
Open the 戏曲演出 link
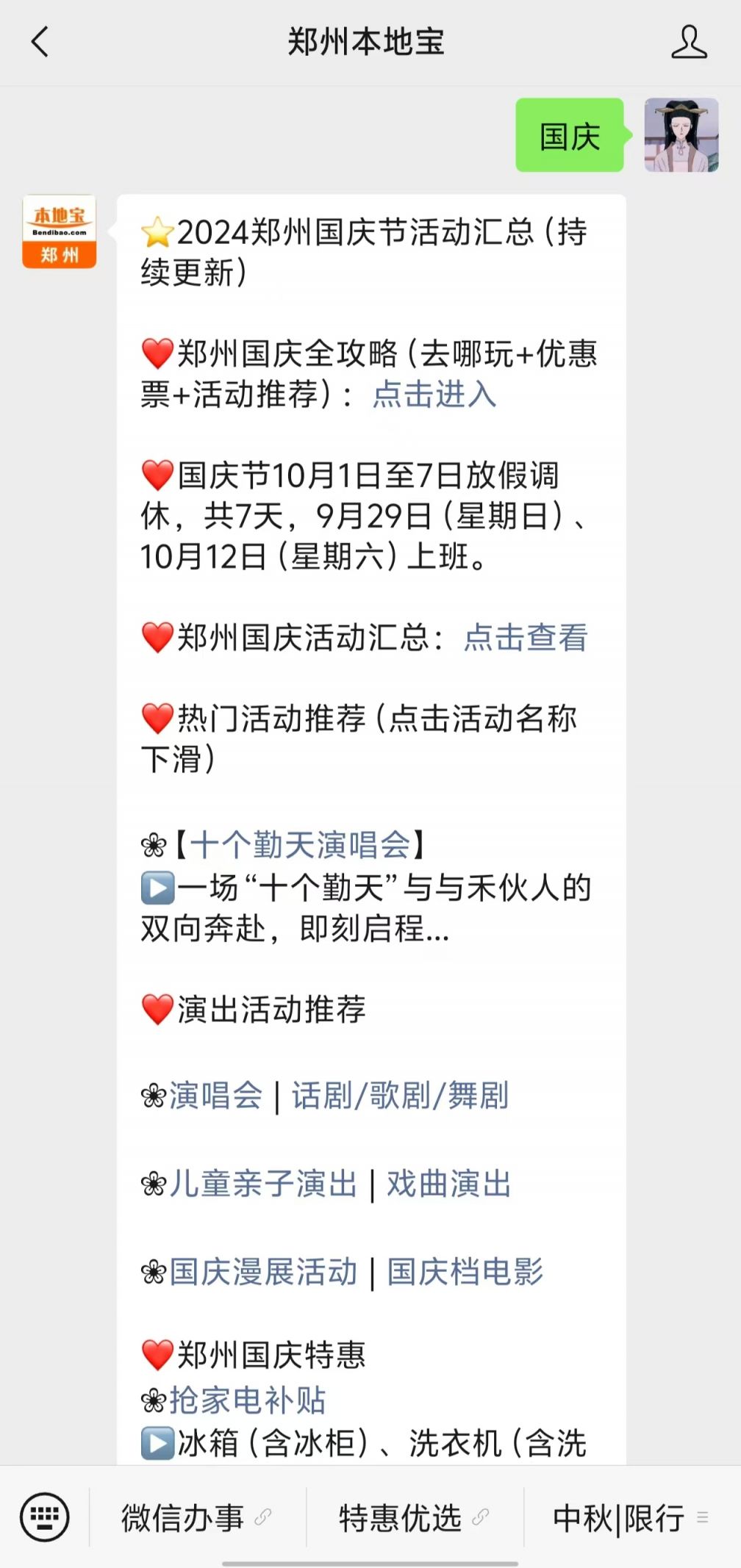pyautogui.click(x=448, y=1184)
